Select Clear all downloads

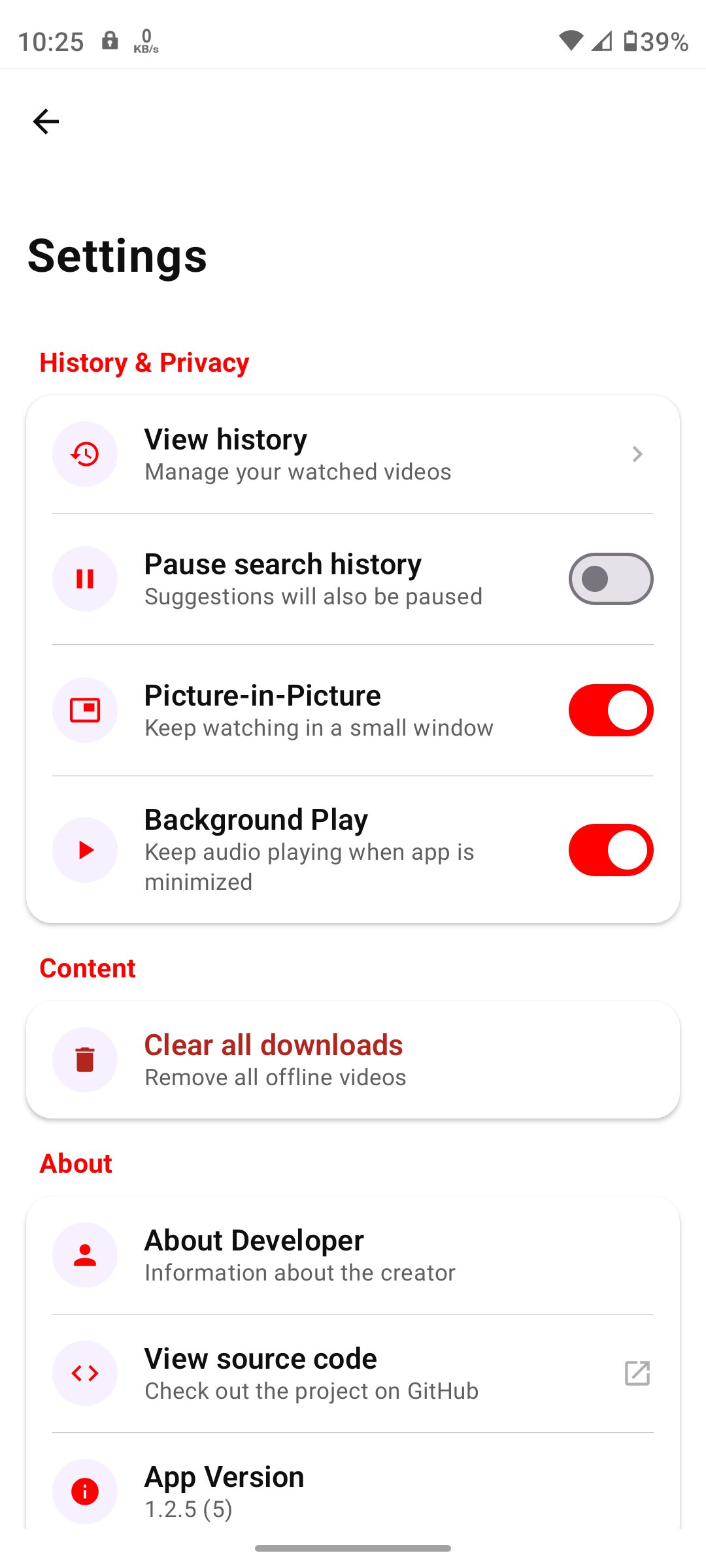pyautogui.click(x=353, y=1060)
